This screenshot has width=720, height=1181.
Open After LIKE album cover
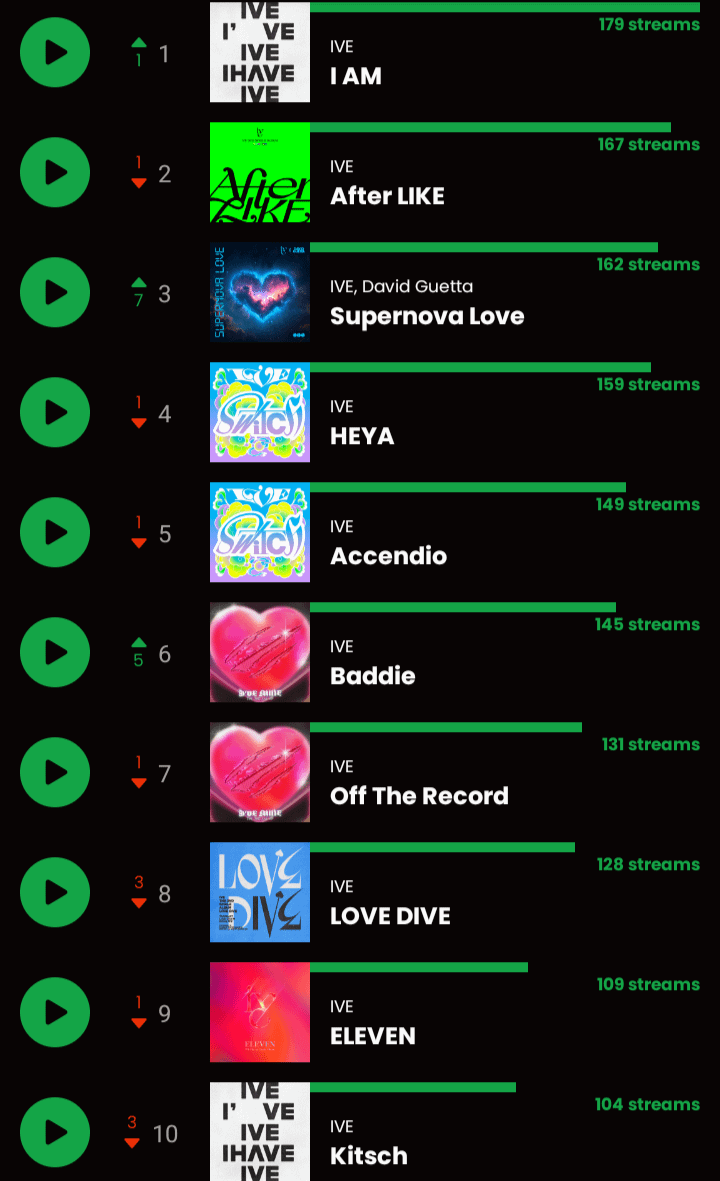click(x=260, y=172)
